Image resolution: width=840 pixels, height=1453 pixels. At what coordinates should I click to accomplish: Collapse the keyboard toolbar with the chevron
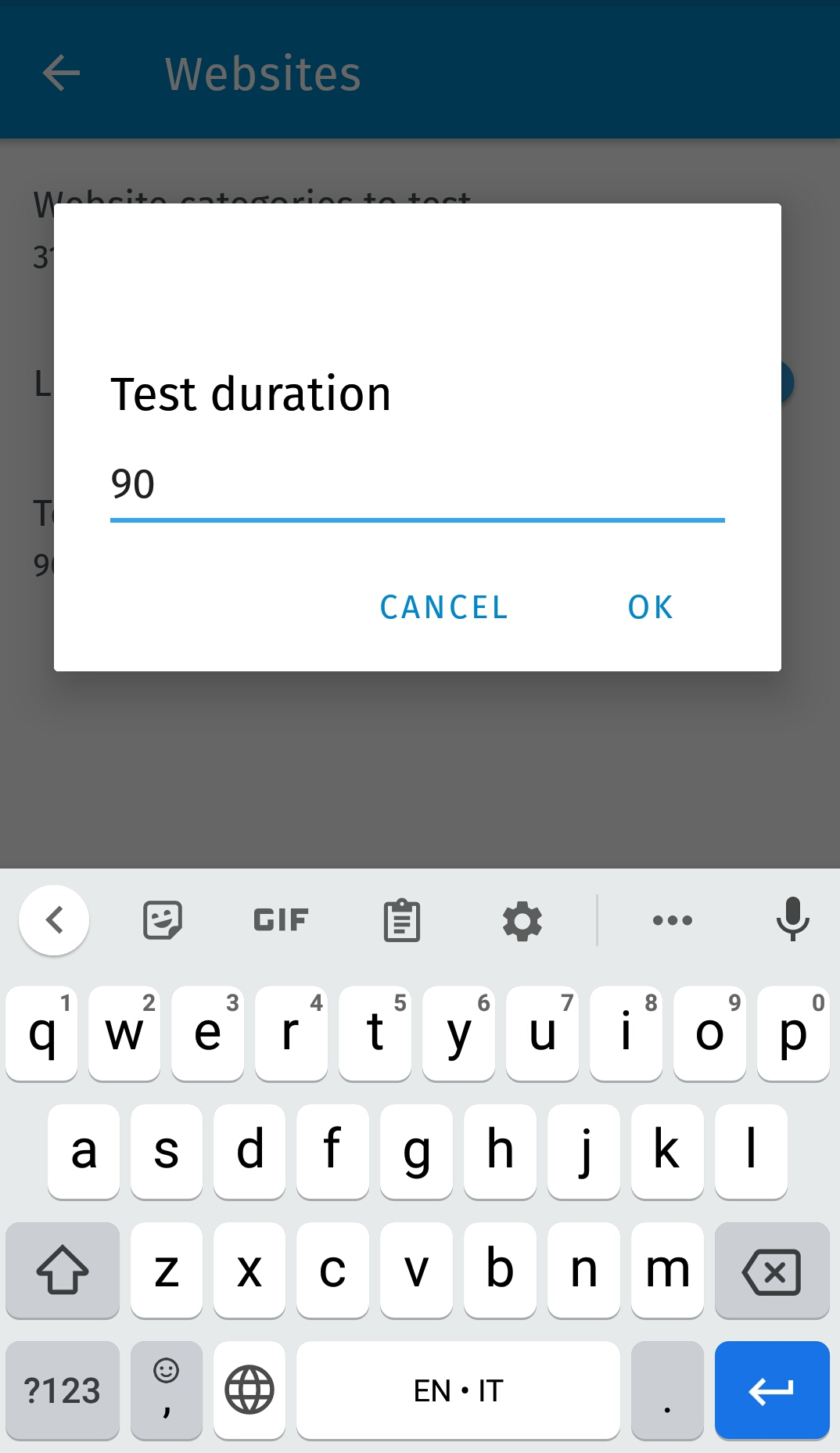[54, 920]
